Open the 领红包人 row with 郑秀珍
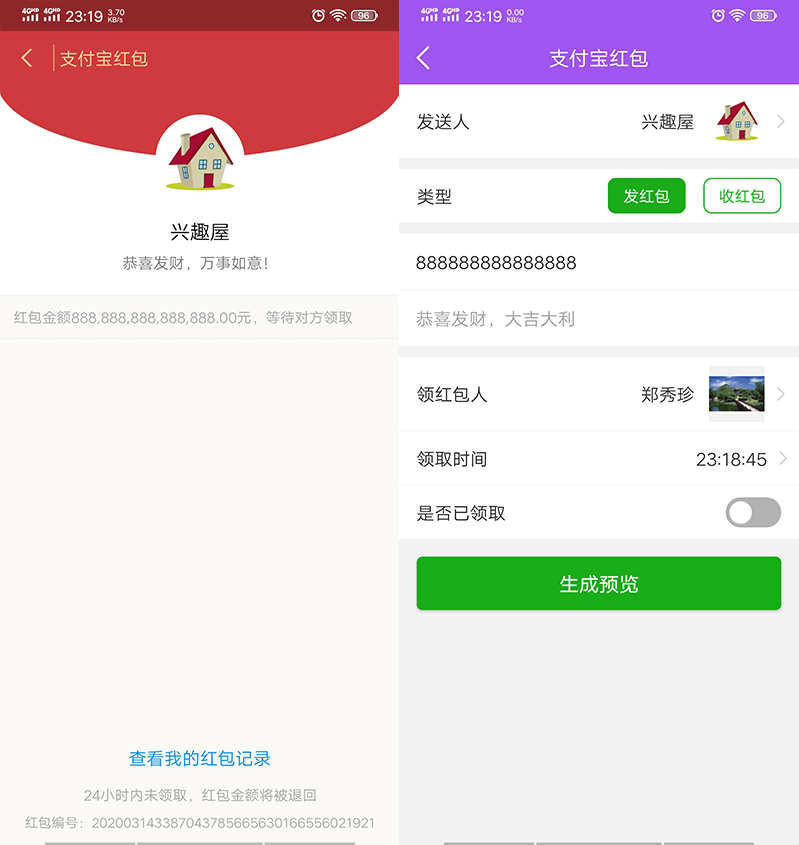 598,394
